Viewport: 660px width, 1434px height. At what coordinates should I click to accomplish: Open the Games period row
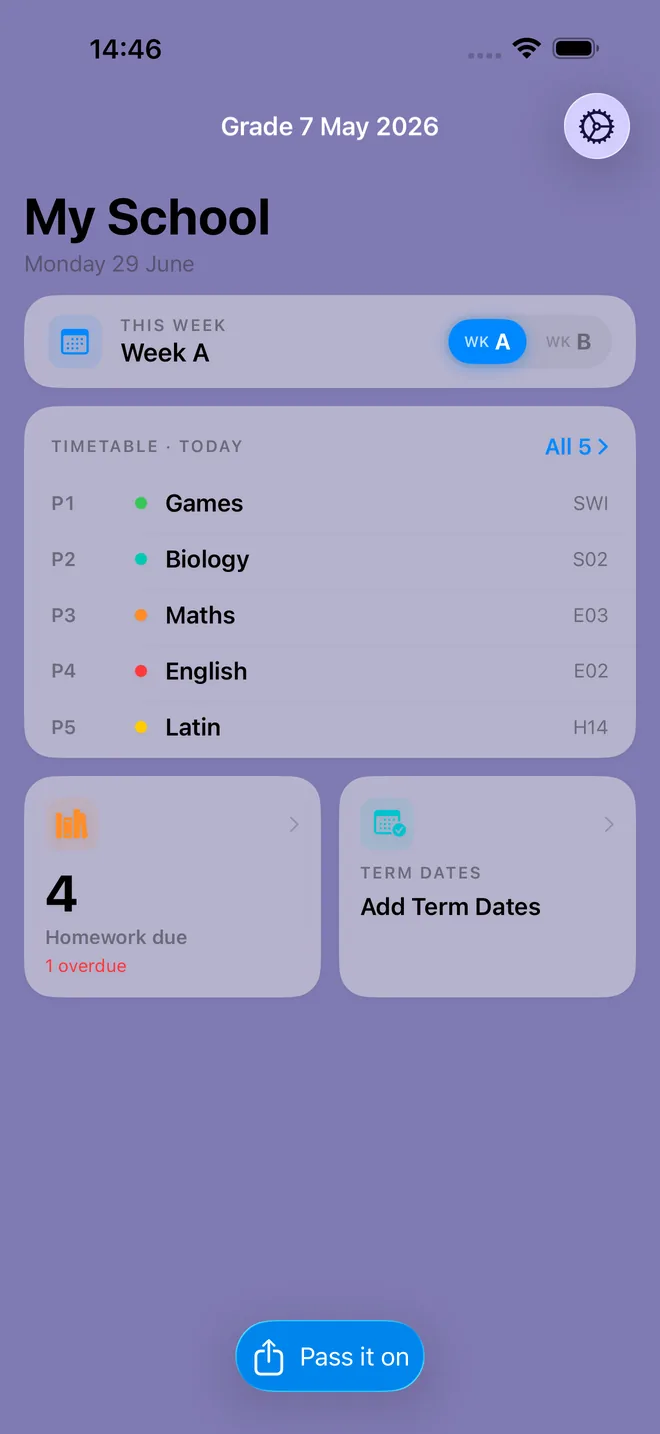point(330,503)
